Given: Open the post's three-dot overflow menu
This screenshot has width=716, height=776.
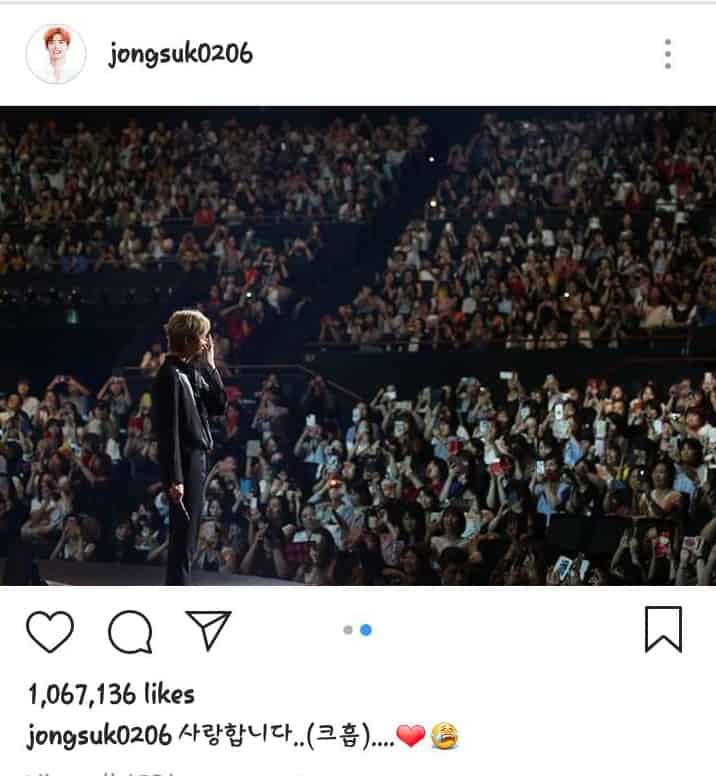Looking at the screenshot, I should (x=667, y=54).
